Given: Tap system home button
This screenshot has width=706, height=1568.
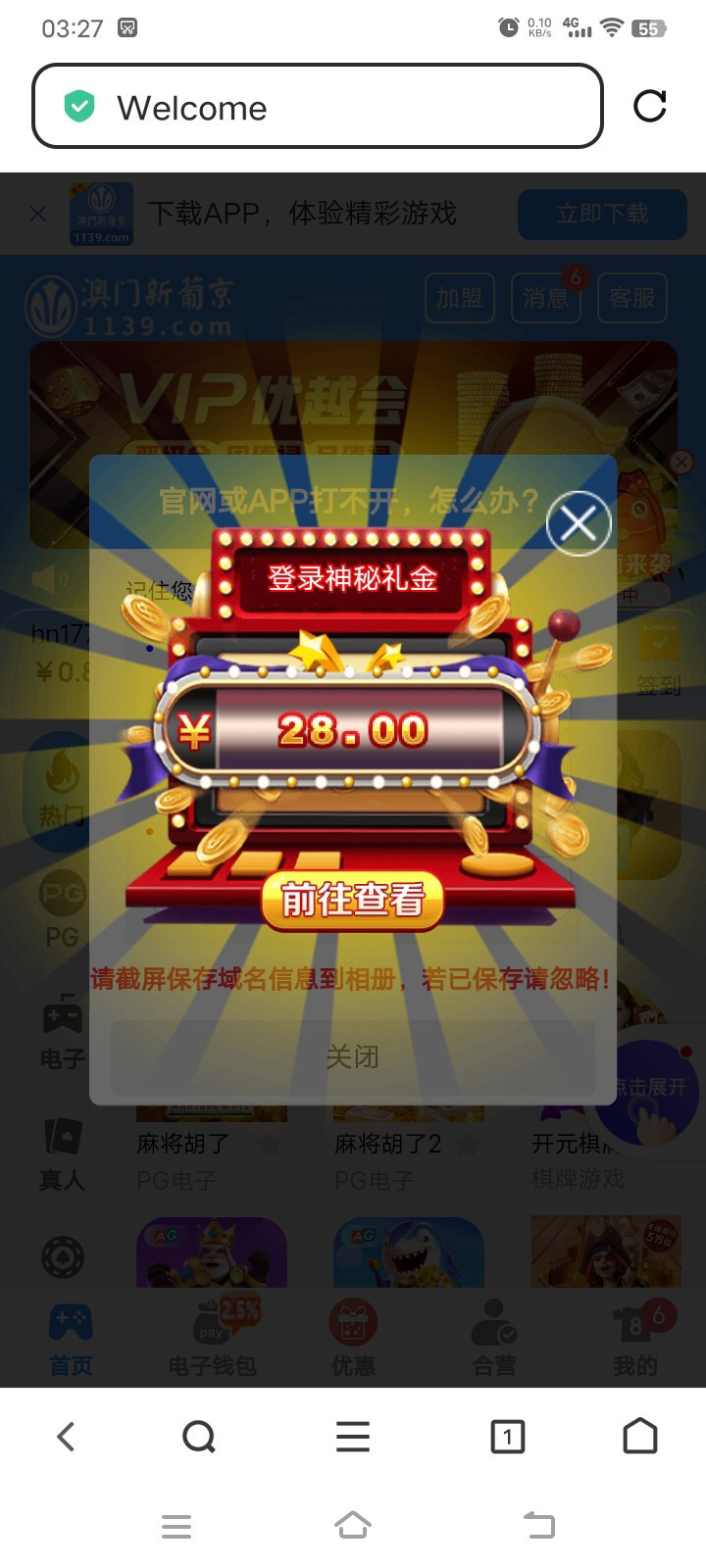Looking at the screenshot, I should (353, 1525).
